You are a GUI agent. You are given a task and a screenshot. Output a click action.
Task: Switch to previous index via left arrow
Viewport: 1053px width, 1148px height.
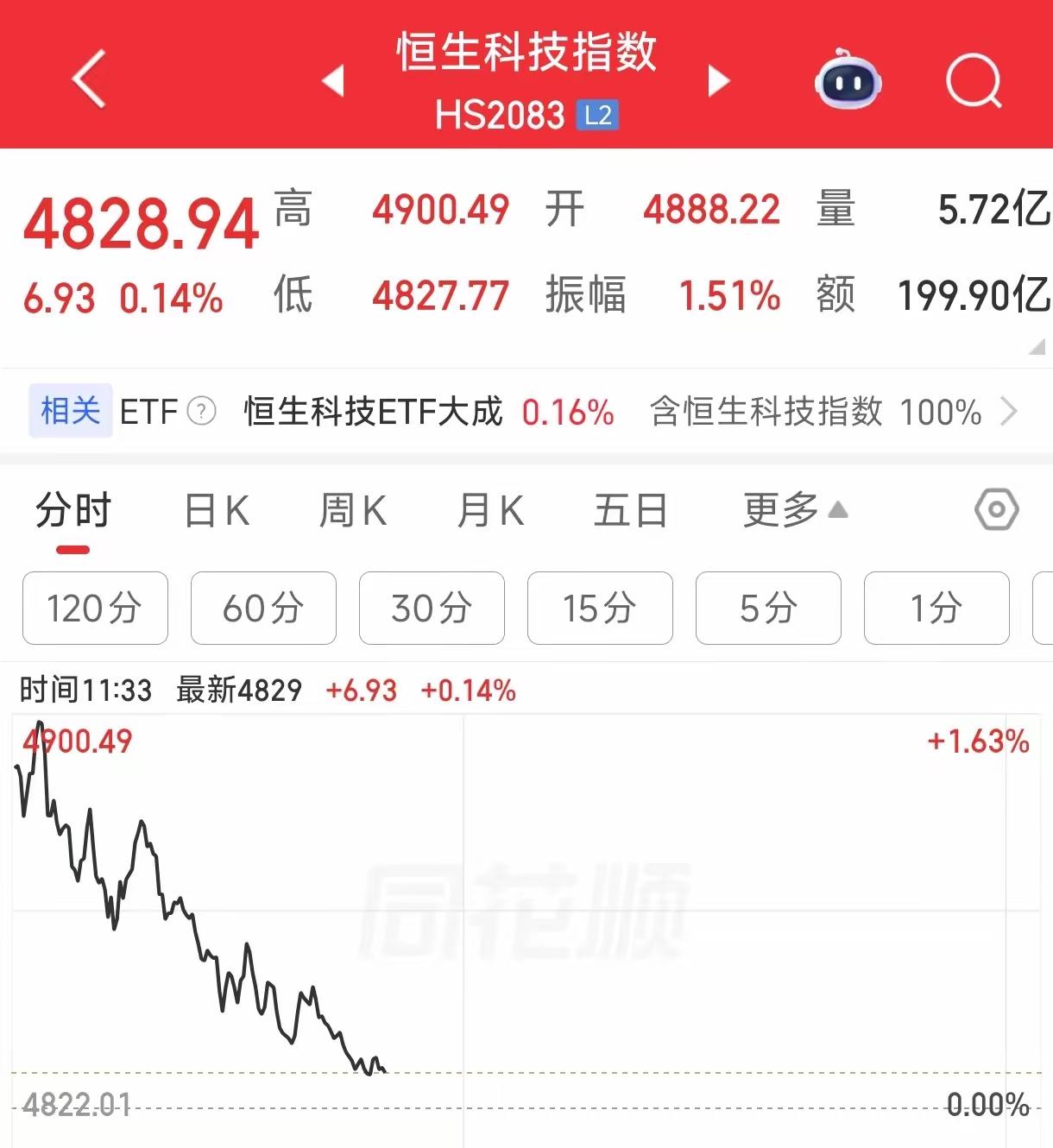tap(335, 79)
